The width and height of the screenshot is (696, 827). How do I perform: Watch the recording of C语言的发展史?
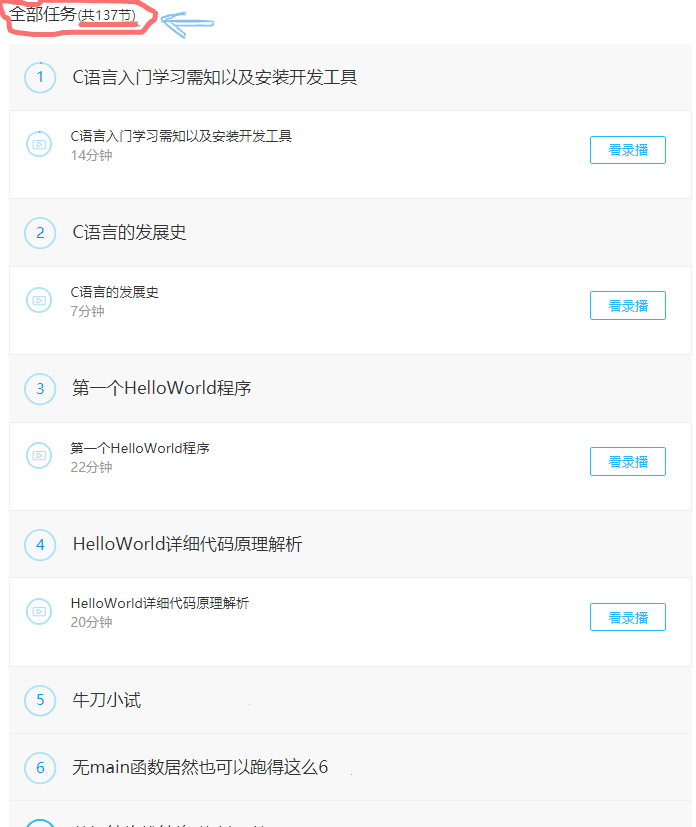[x=627, y=306]
